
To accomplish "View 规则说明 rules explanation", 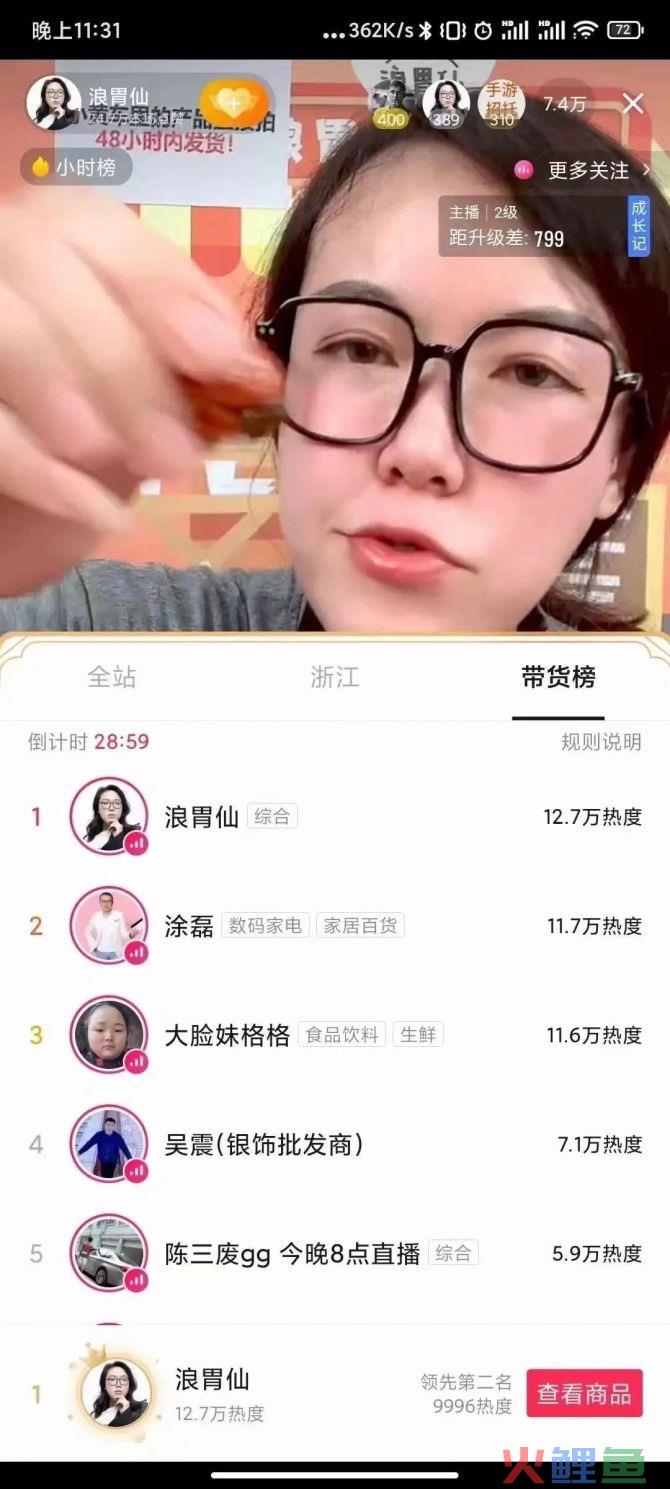I will pyautogui.click(x=601, y=742).
